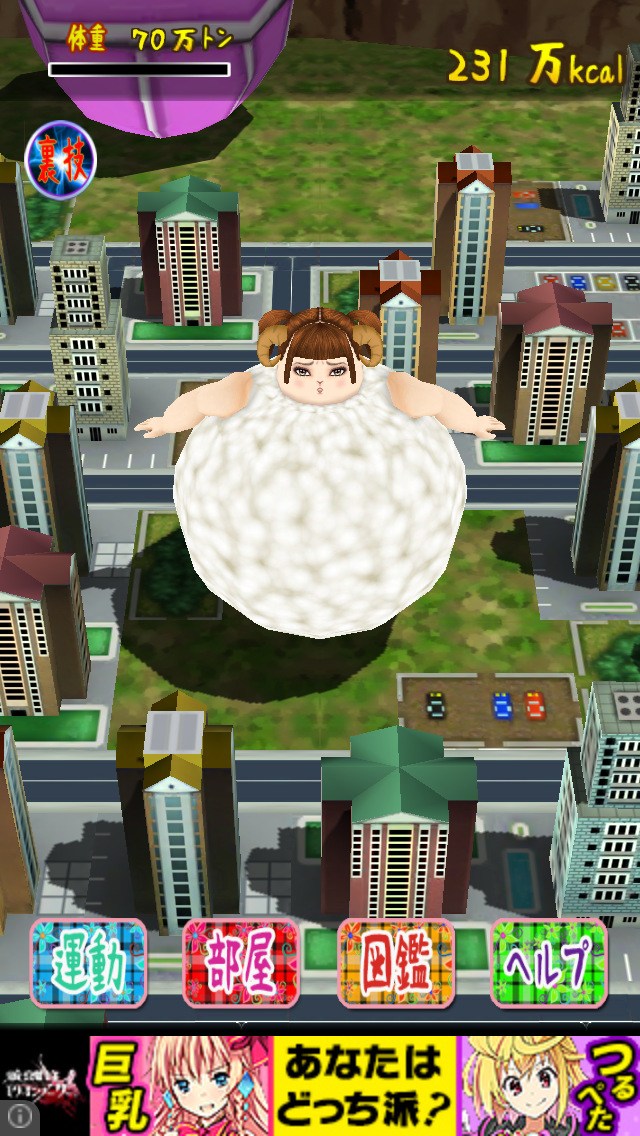Open the あなたはどっち派 ad banner
This screenshot has width=640, height=1136.
364,1085
